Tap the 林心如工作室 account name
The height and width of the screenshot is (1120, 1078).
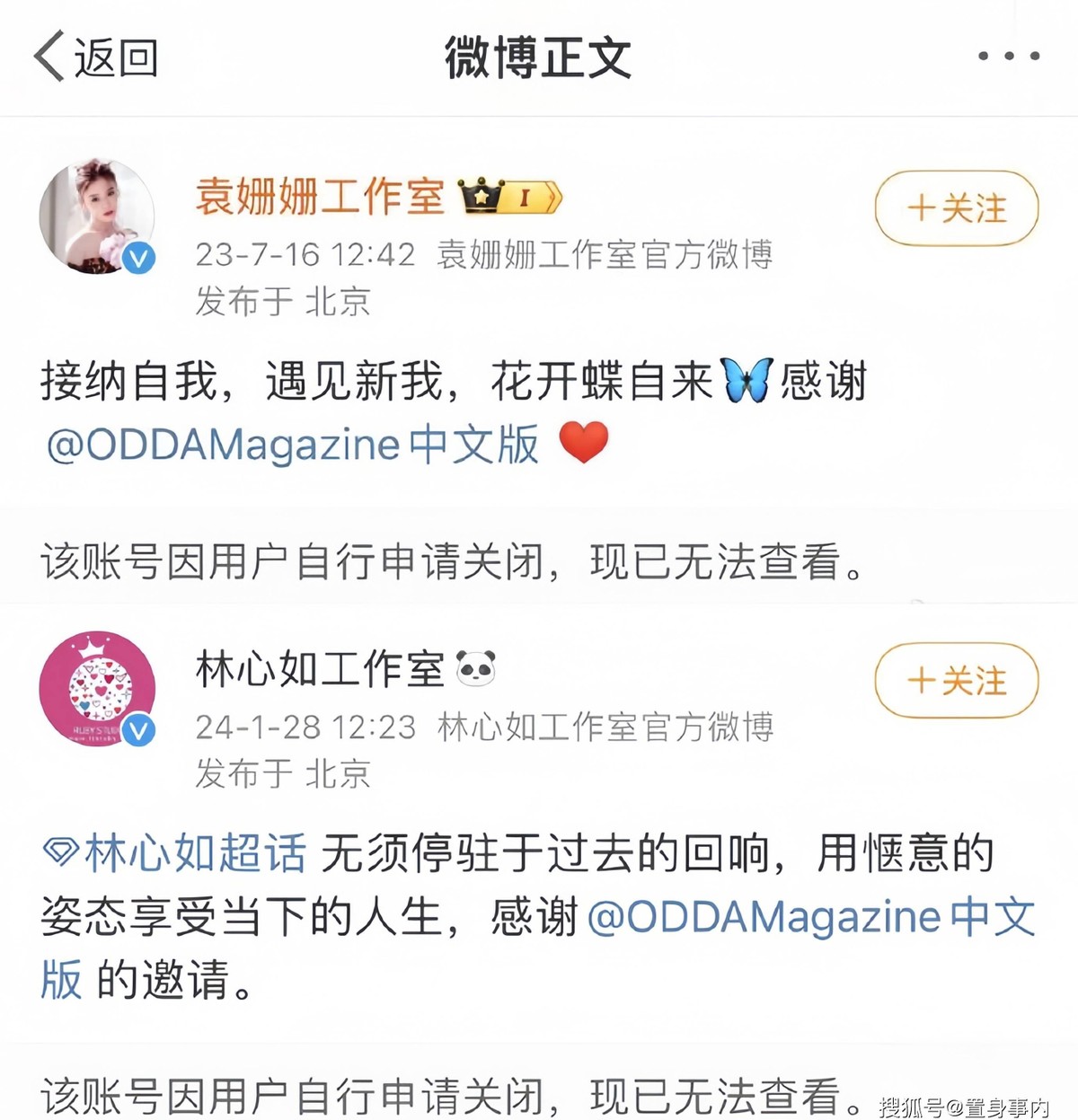click(x=320, y=669)
